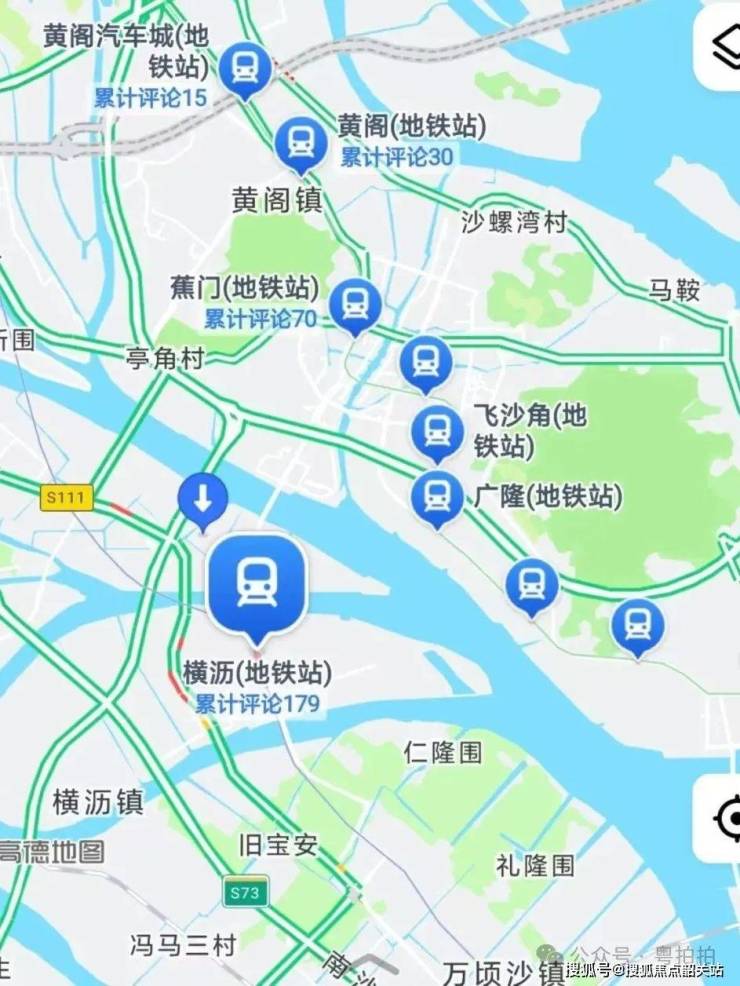Select the 飞沙角 metro station pin
740x986 pixels.
pos(437,431)
